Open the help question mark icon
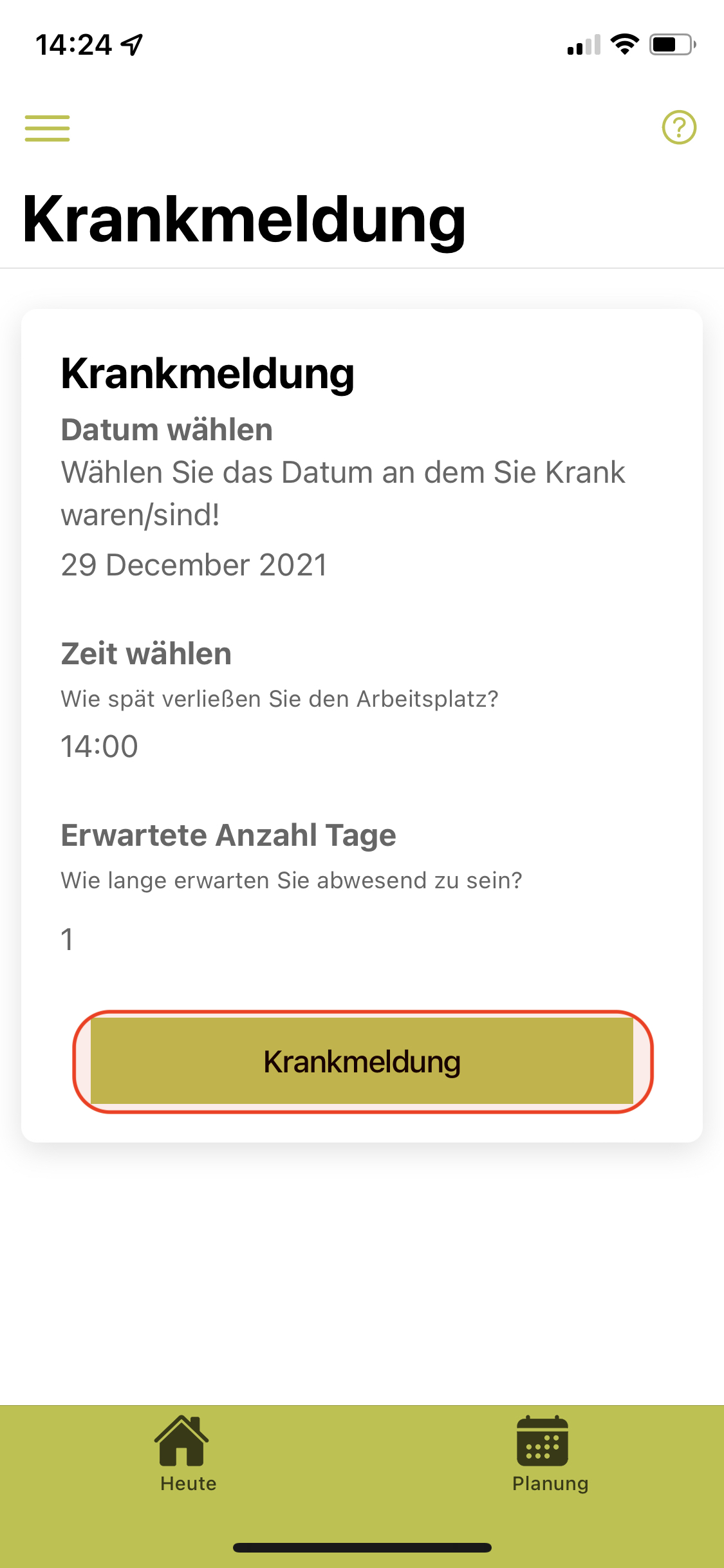 tap(679, 127)
